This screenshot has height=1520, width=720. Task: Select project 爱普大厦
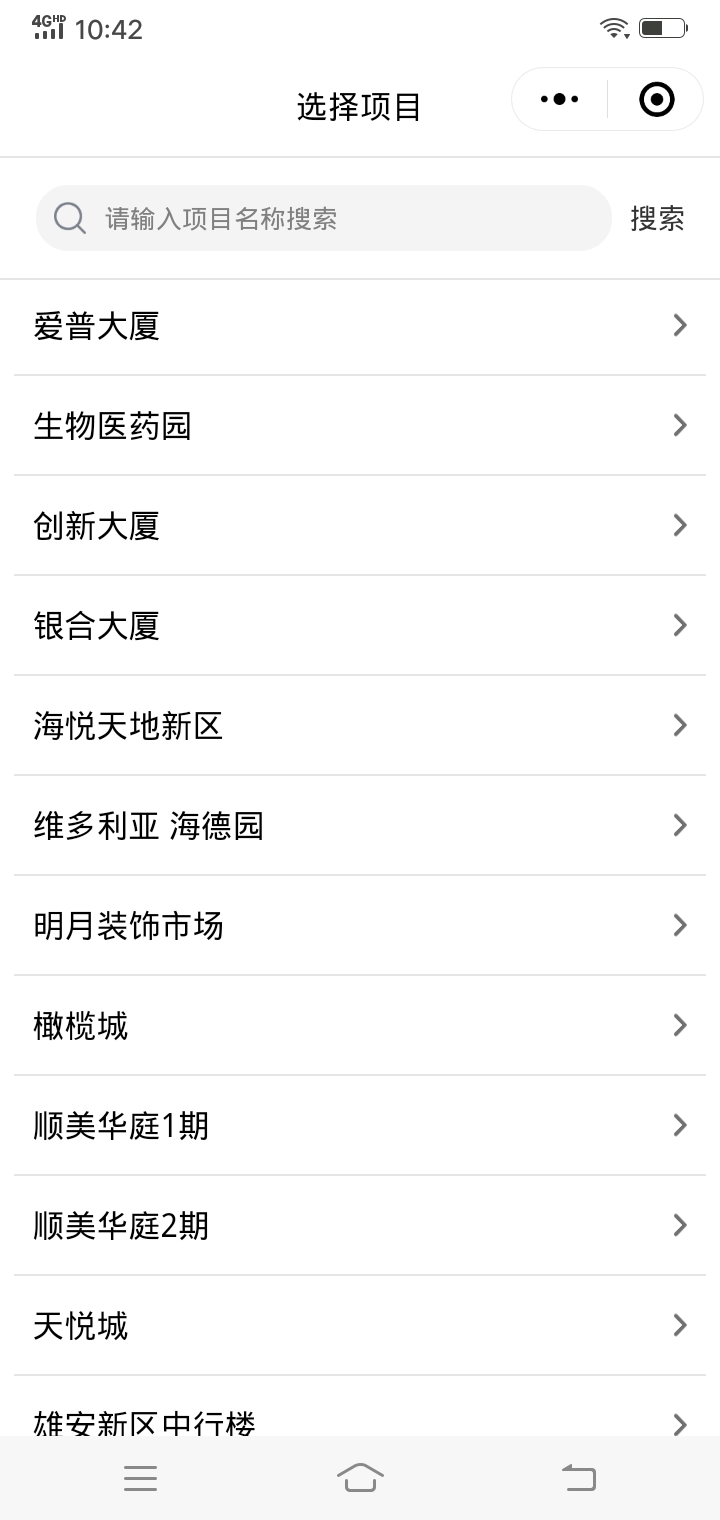point(360,326)
